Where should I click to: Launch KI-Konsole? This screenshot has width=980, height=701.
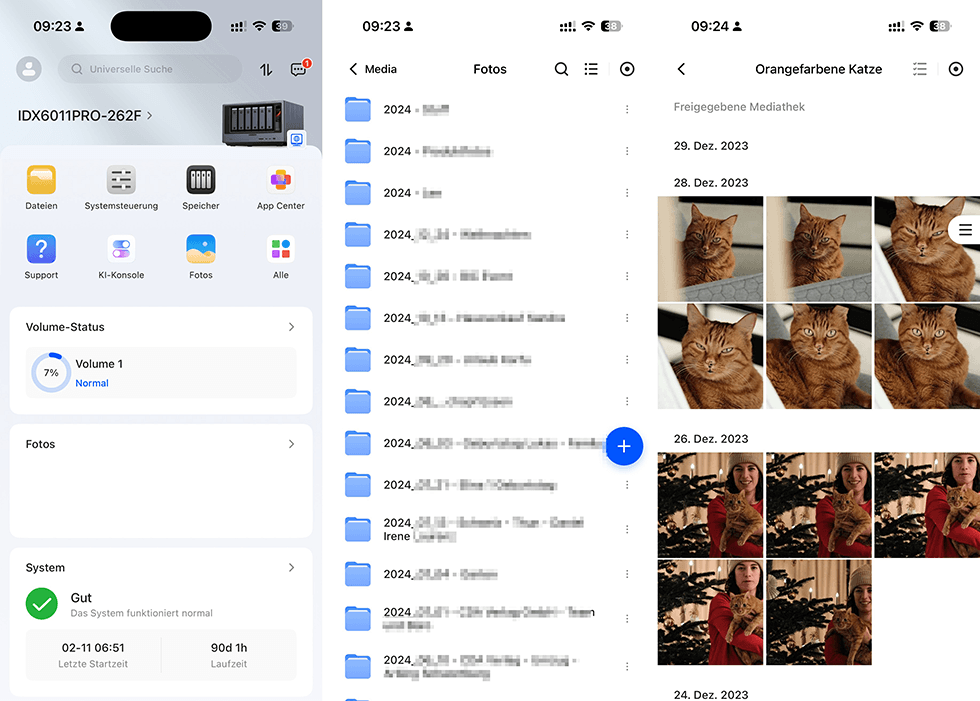tap(121, 257)
